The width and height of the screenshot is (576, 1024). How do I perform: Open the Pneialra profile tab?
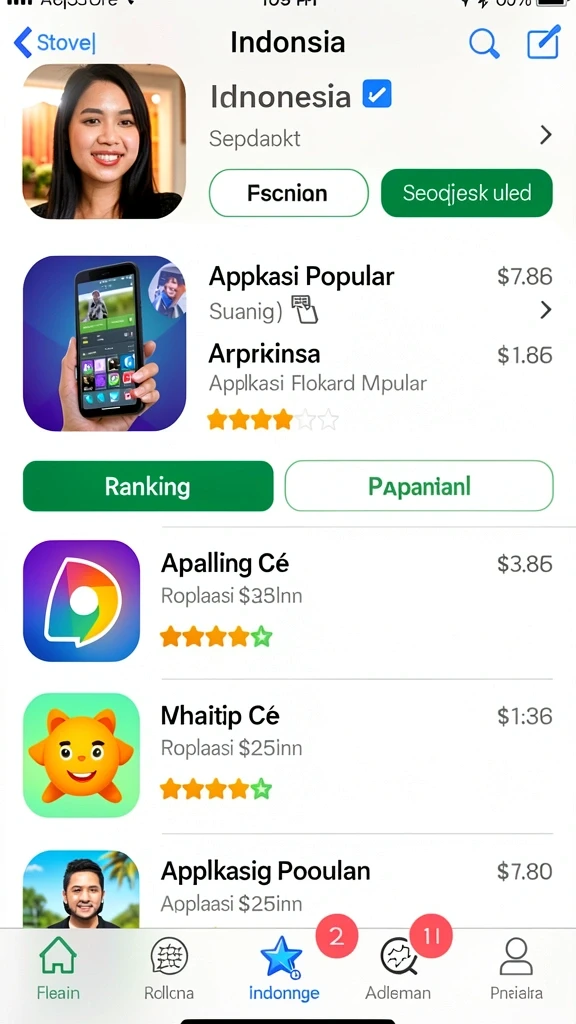pyautogui.click(x=517, y=968)
